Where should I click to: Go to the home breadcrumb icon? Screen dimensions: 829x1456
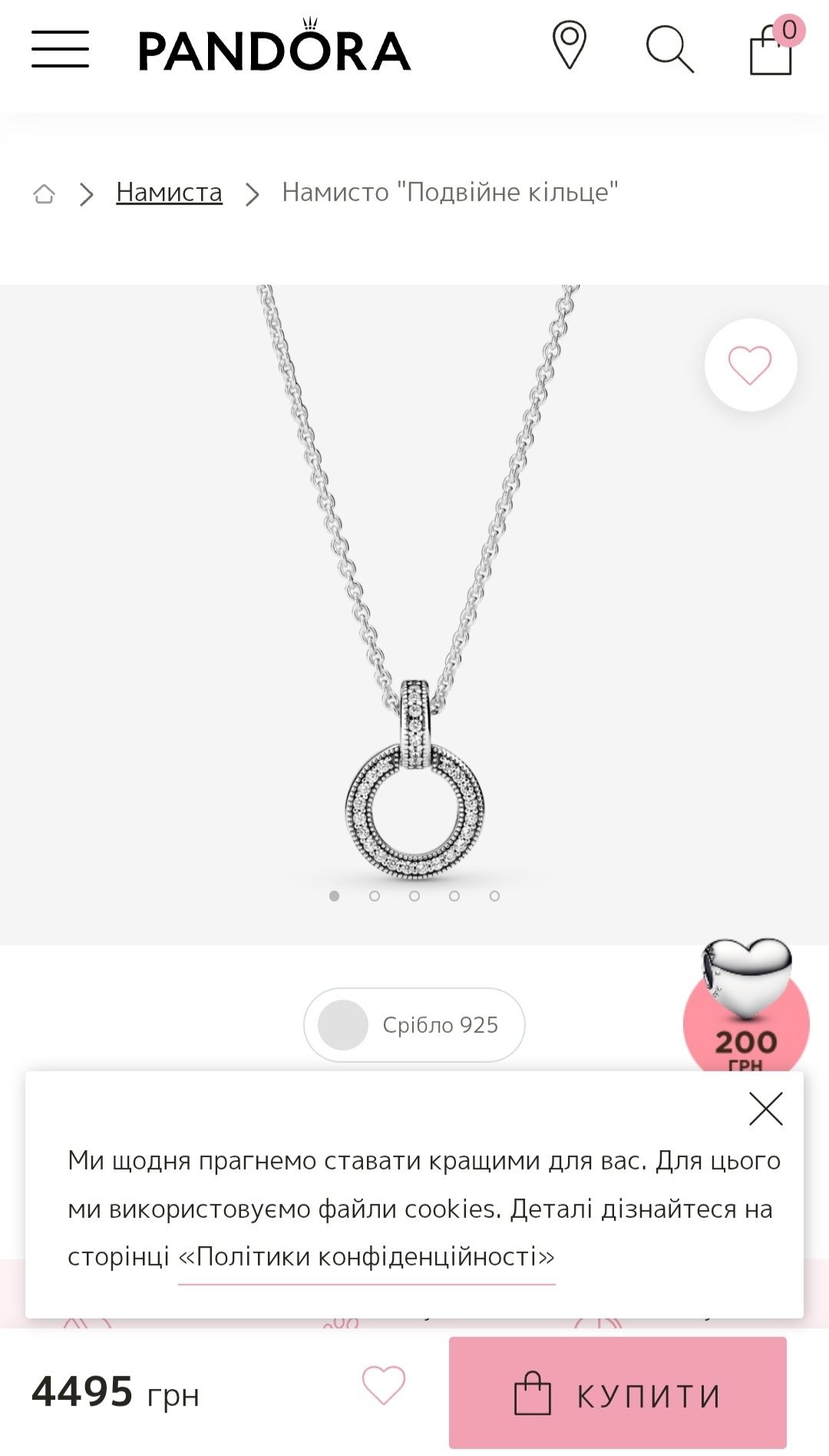(45, 194)
